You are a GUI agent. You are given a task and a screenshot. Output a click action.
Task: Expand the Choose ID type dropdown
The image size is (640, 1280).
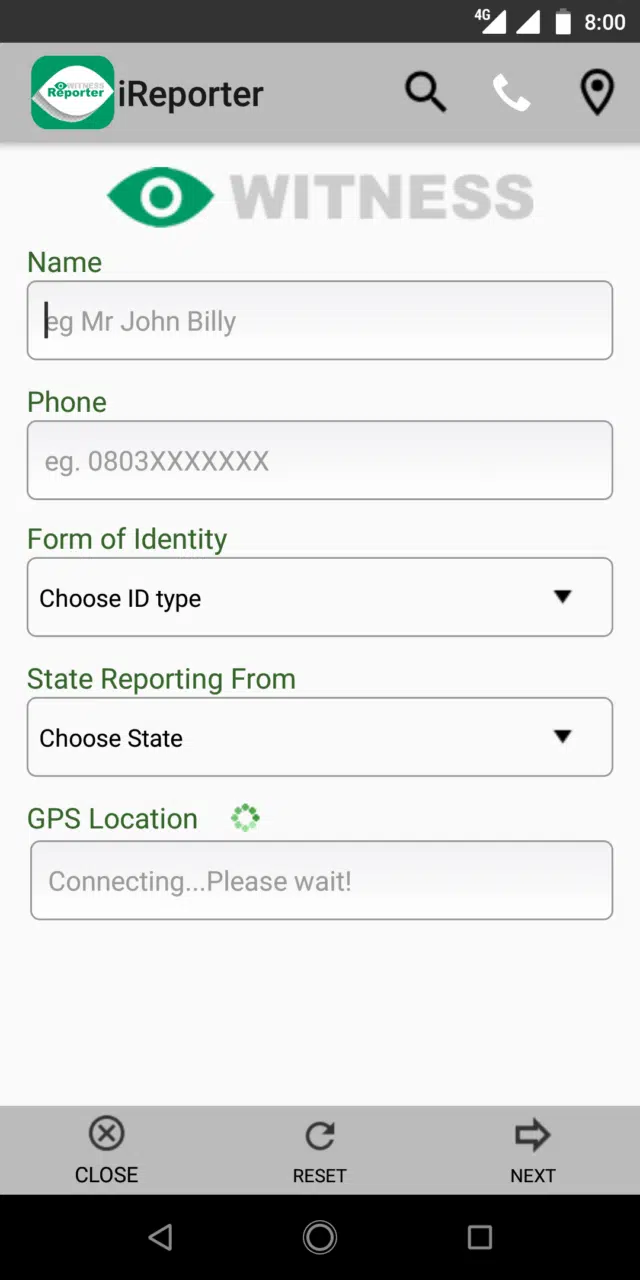(x=320, y=597)
